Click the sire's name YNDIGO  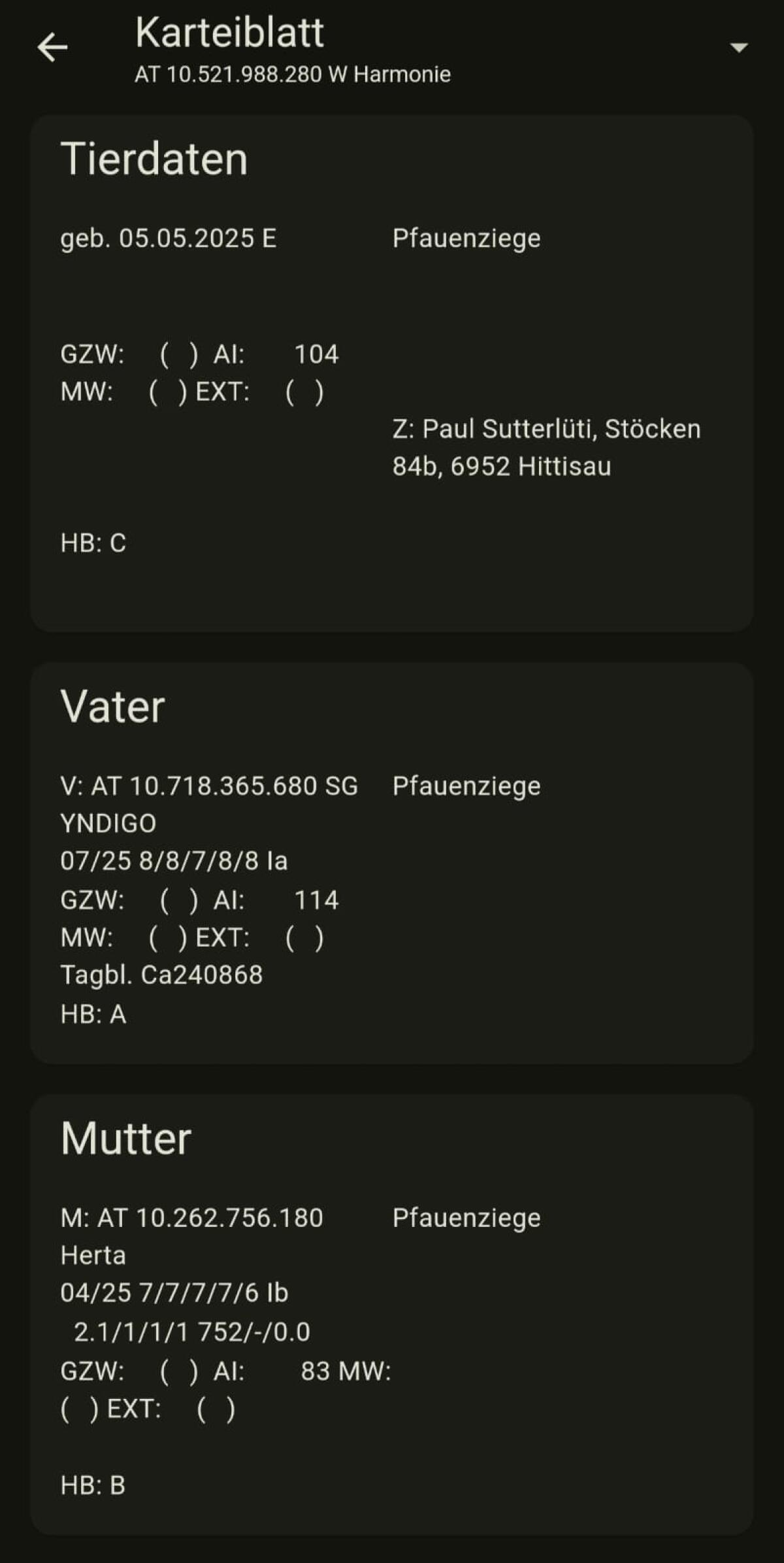coord(108,824)
